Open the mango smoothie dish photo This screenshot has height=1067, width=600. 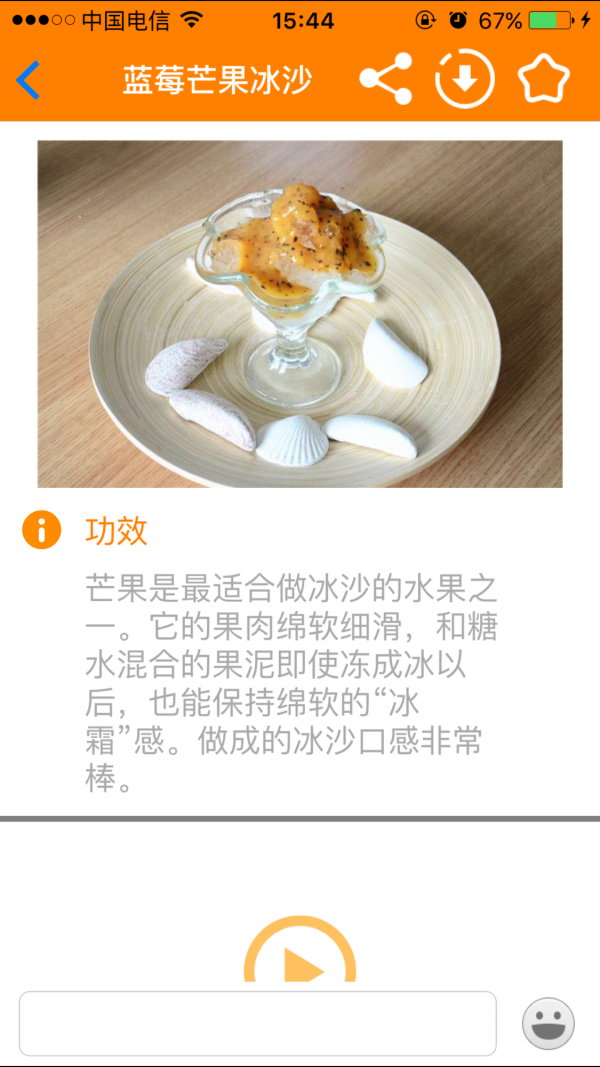pos(300,313)
